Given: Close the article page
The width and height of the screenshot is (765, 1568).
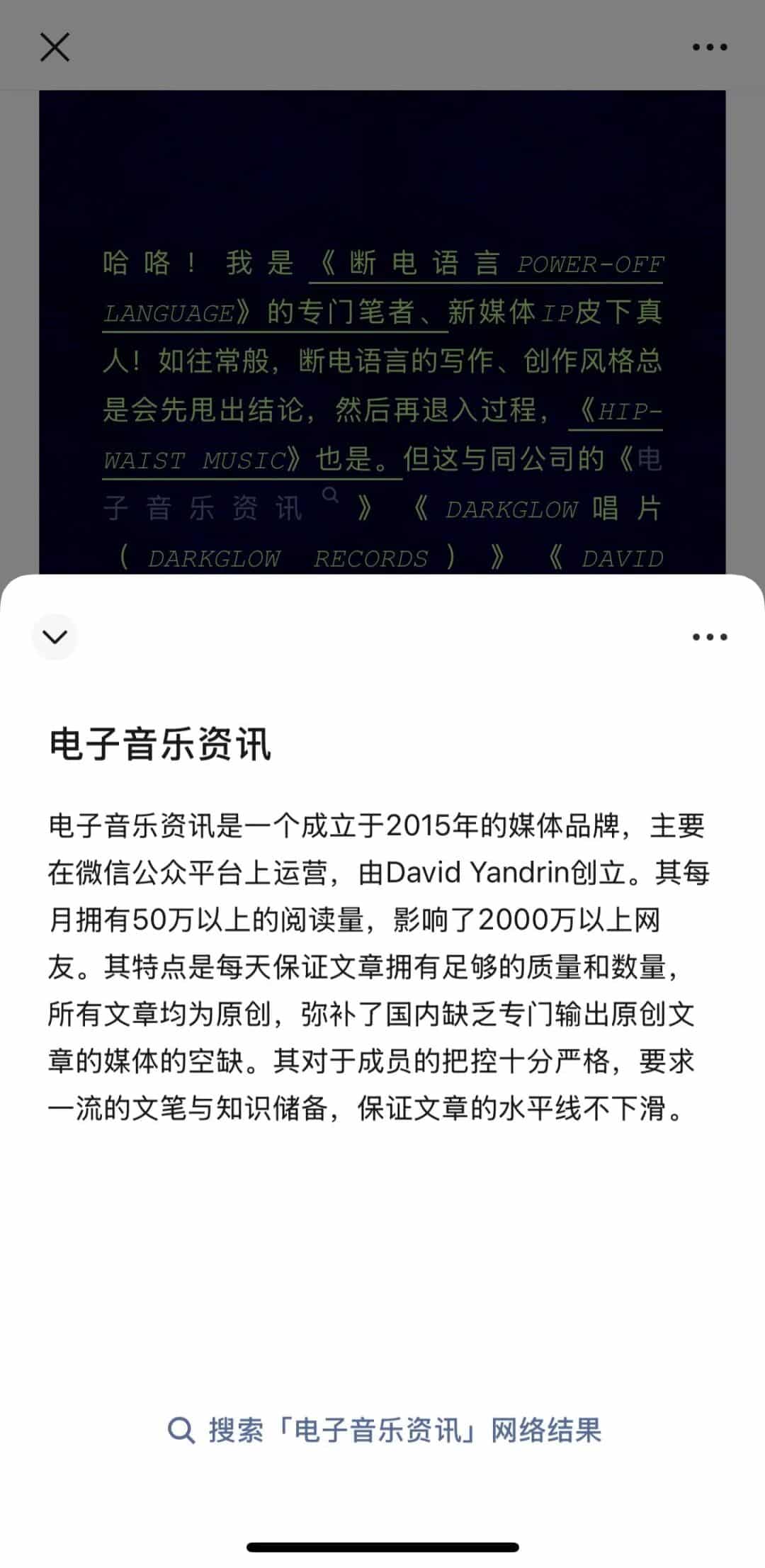Looking at the screenshot, I should (x=55, y=47).
